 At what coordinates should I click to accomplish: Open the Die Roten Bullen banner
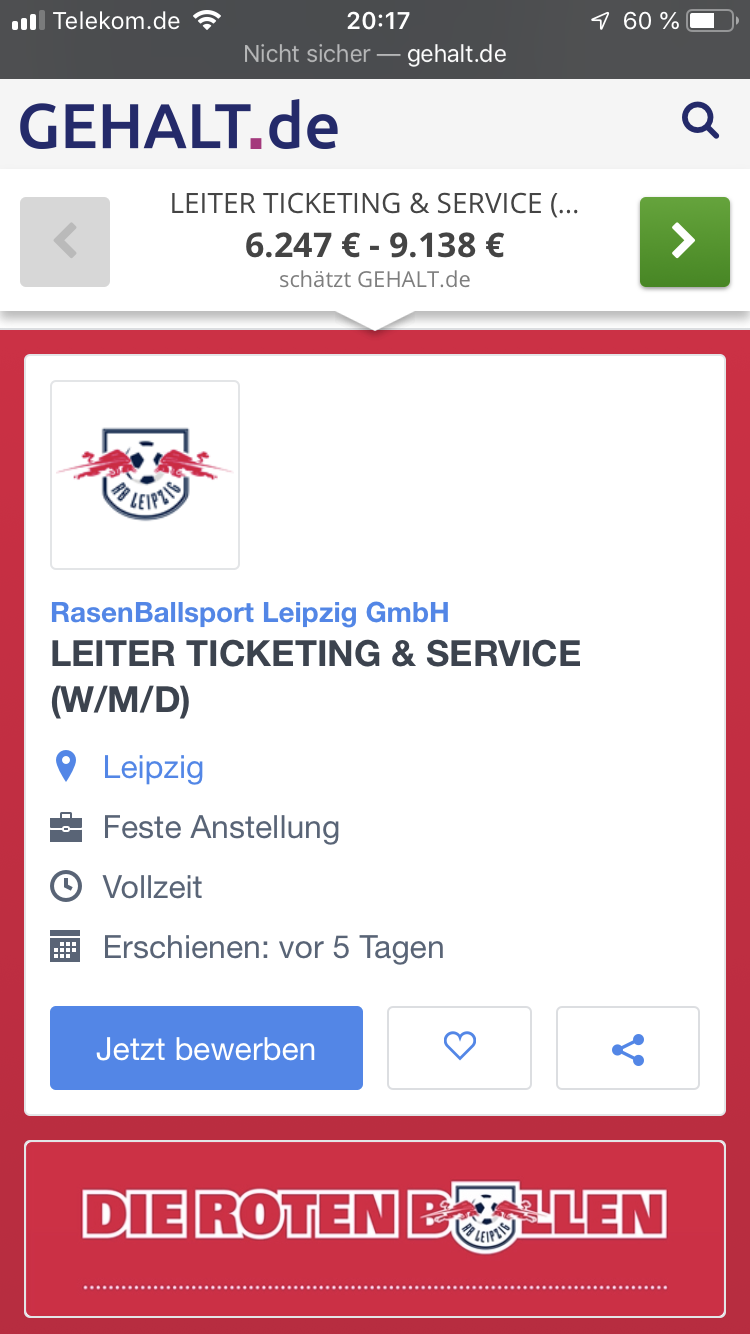375,1228
